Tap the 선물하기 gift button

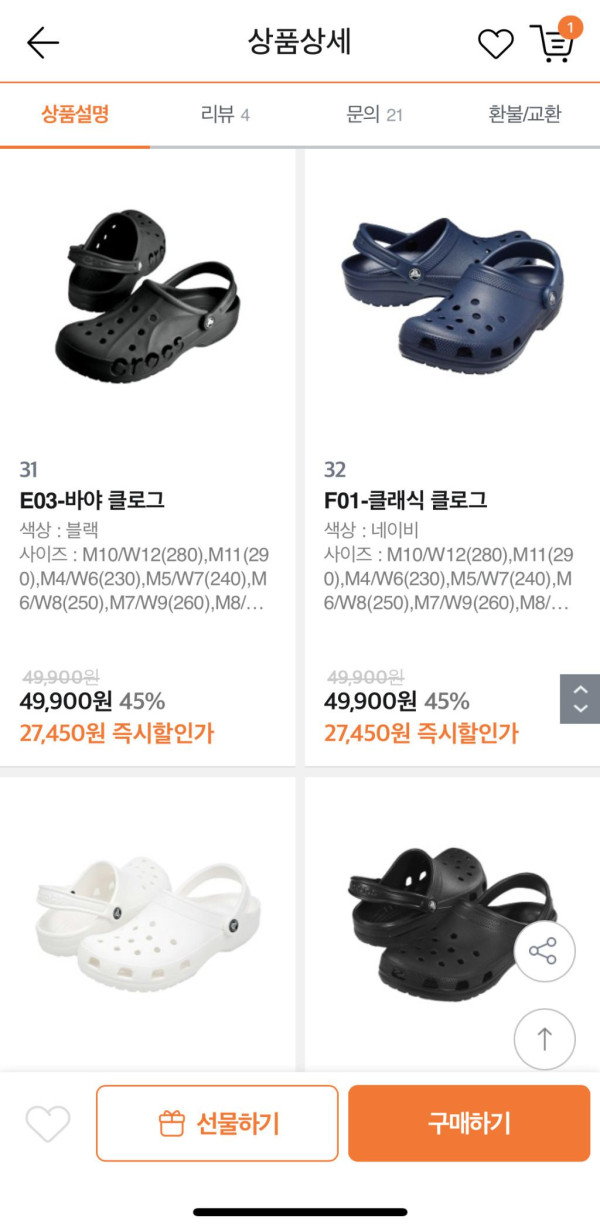coord(217,1123)
